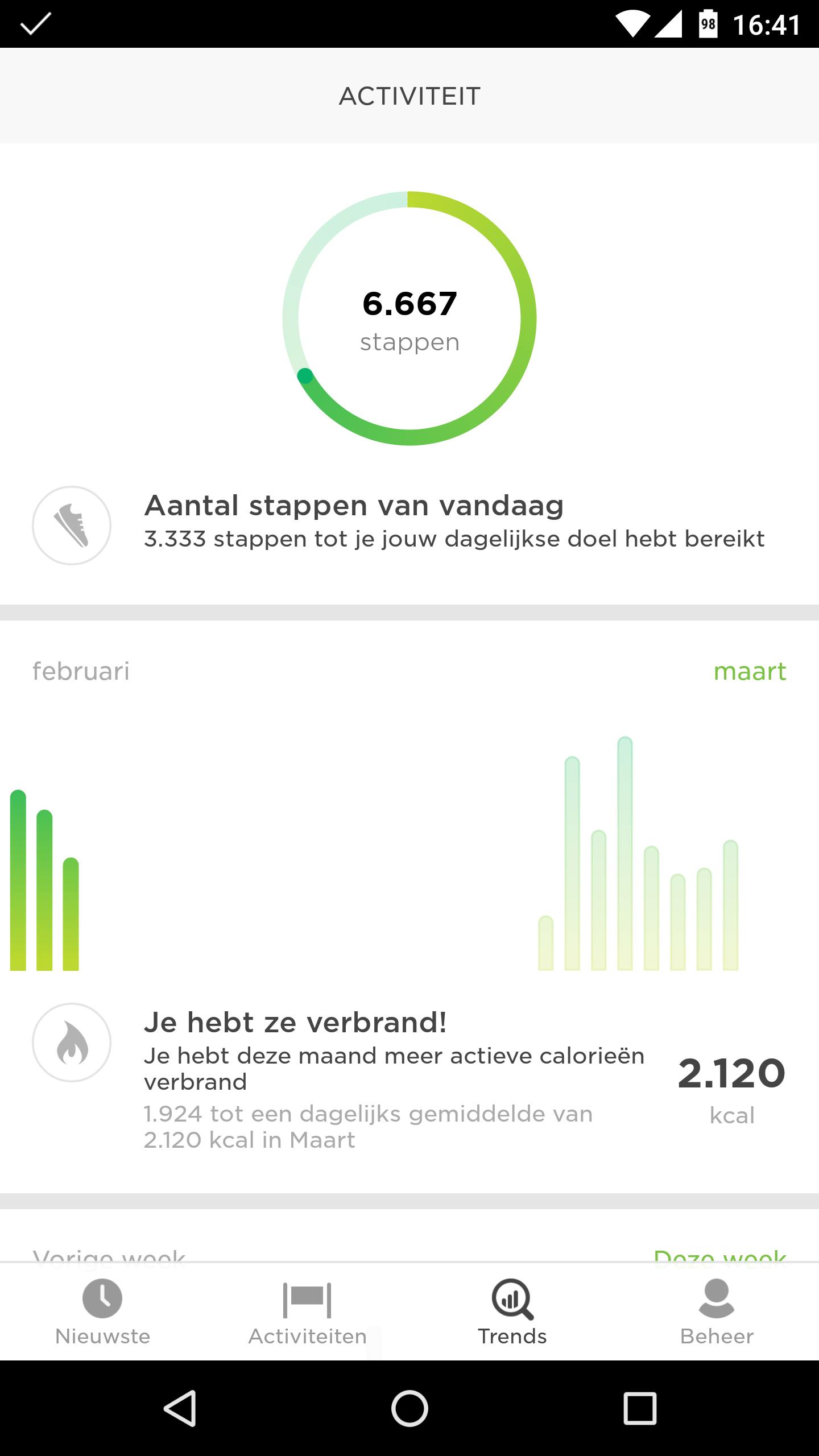Tap the Android back button
Image resolution: width=819 pixels, height=1456 pixels.
point(180,1408)
